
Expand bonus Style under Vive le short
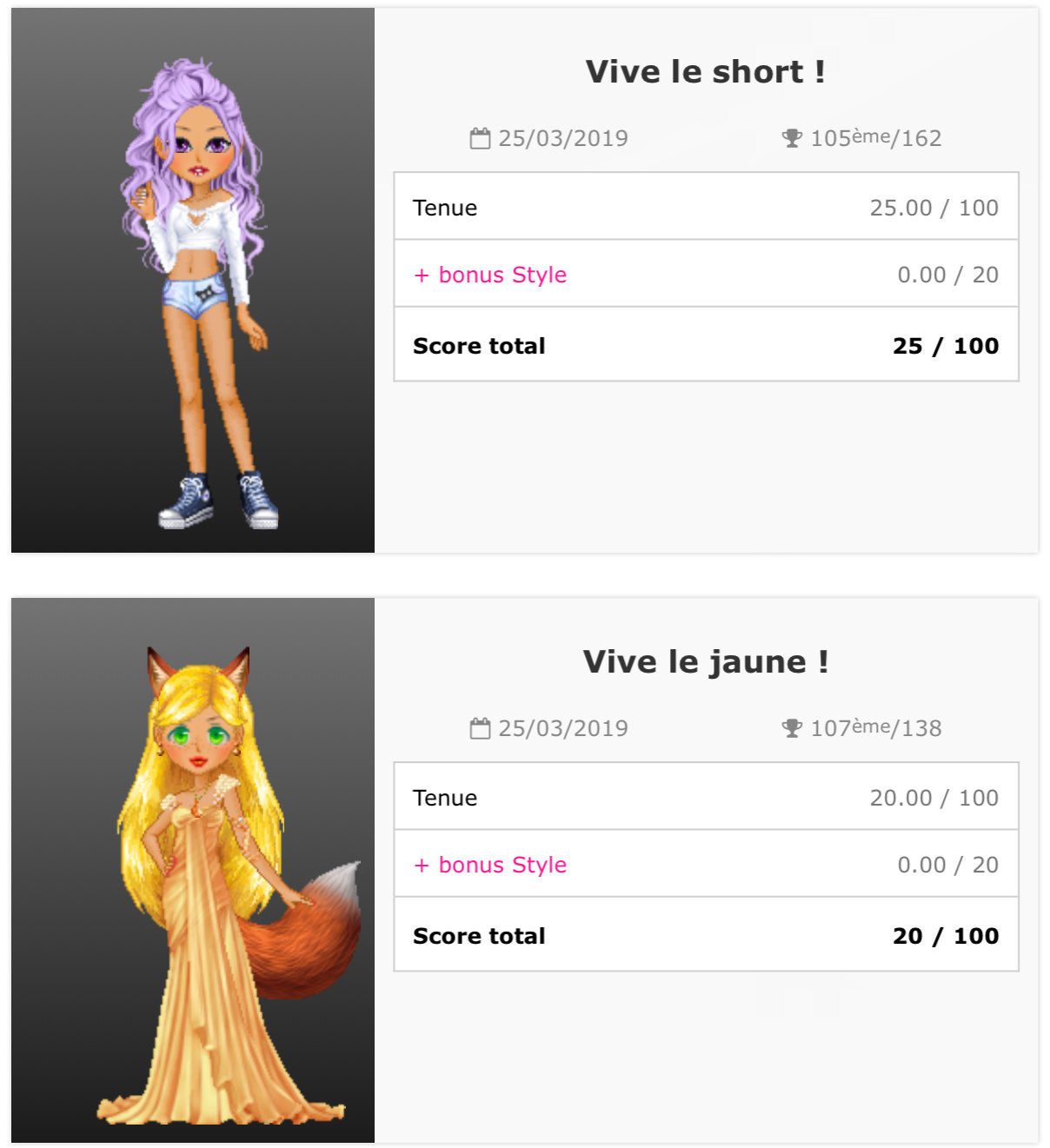tap(491, 275)
